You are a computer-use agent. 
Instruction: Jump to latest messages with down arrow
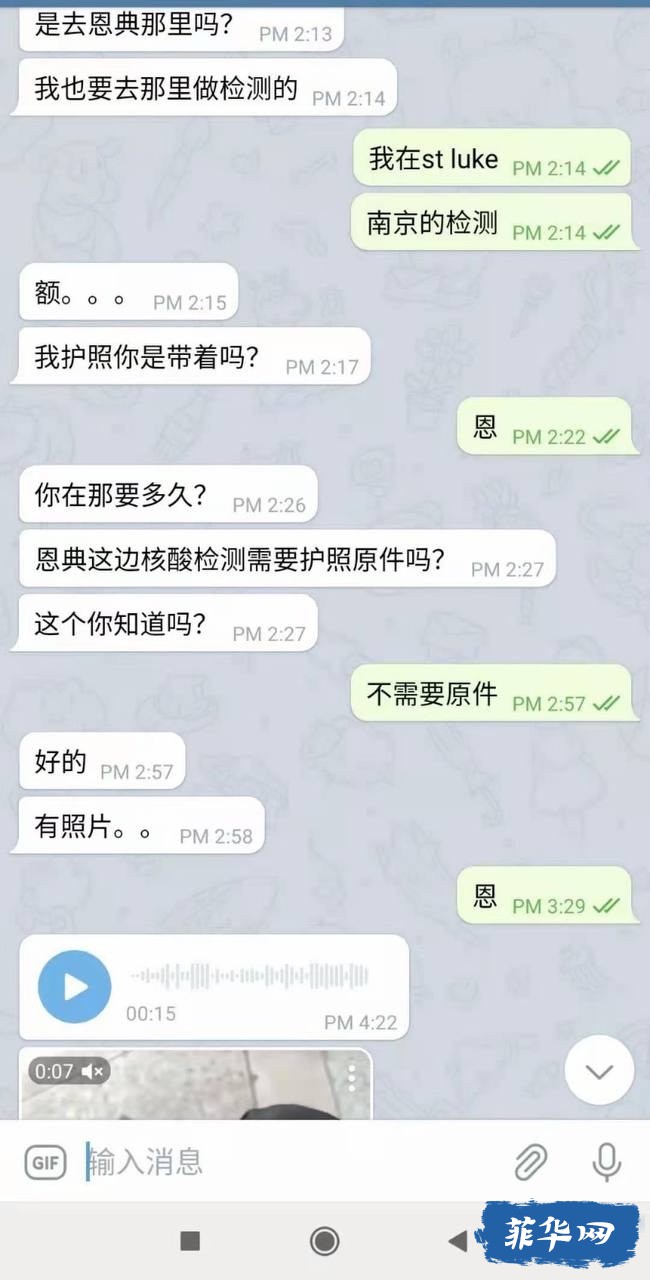click(x=599, y=1071)
